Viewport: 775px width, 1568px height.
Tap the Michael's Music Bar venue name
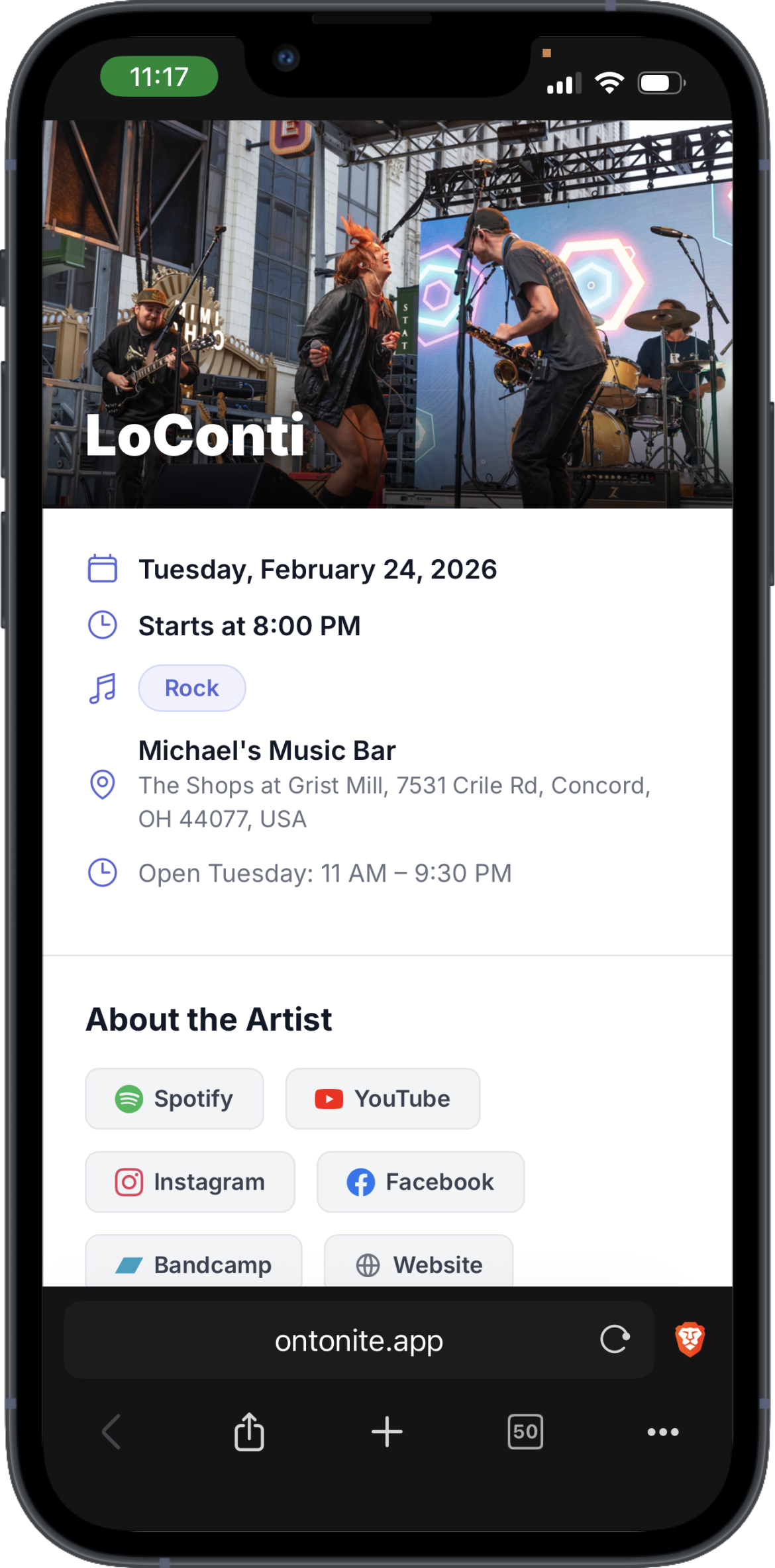click(x=266, y=750)
